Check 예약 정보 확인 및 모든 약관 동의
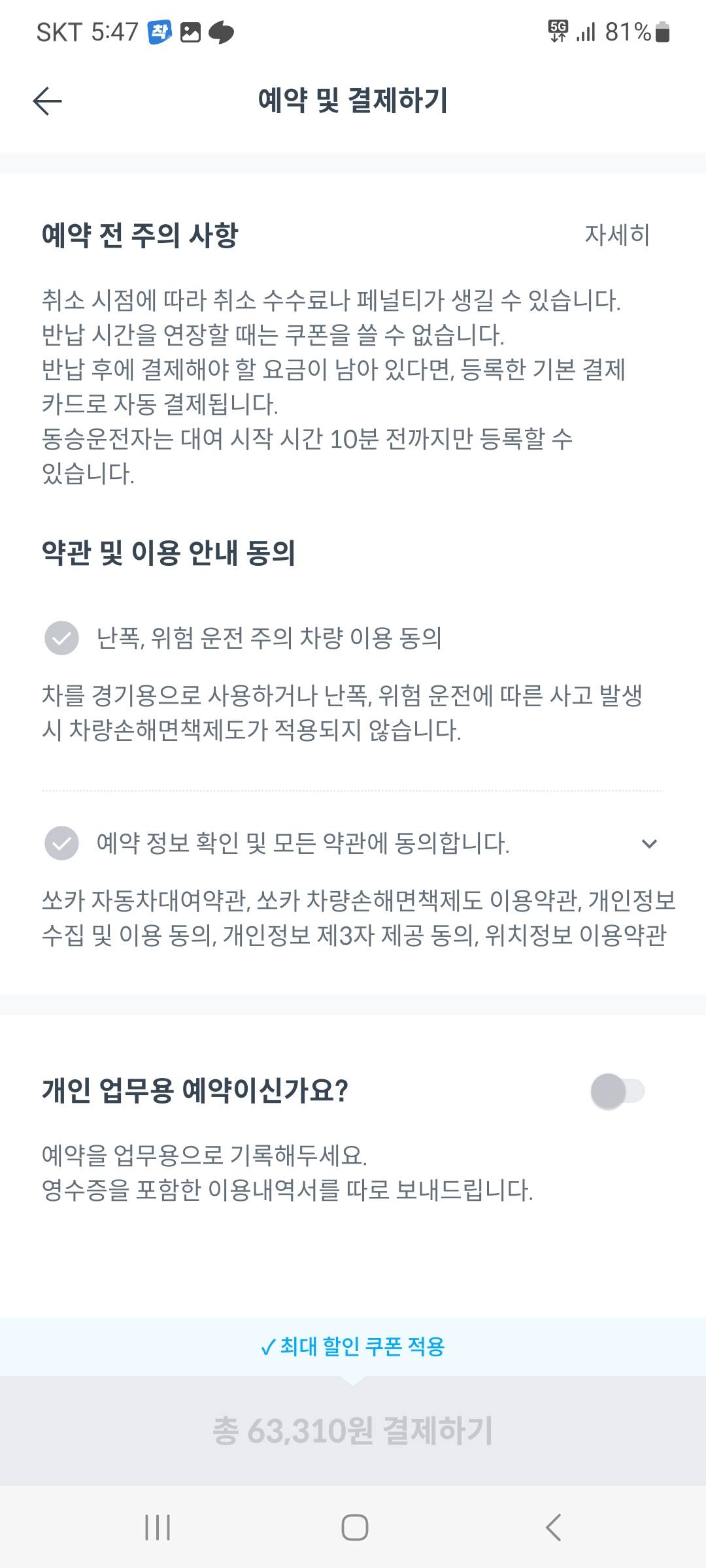 point(61,843)
